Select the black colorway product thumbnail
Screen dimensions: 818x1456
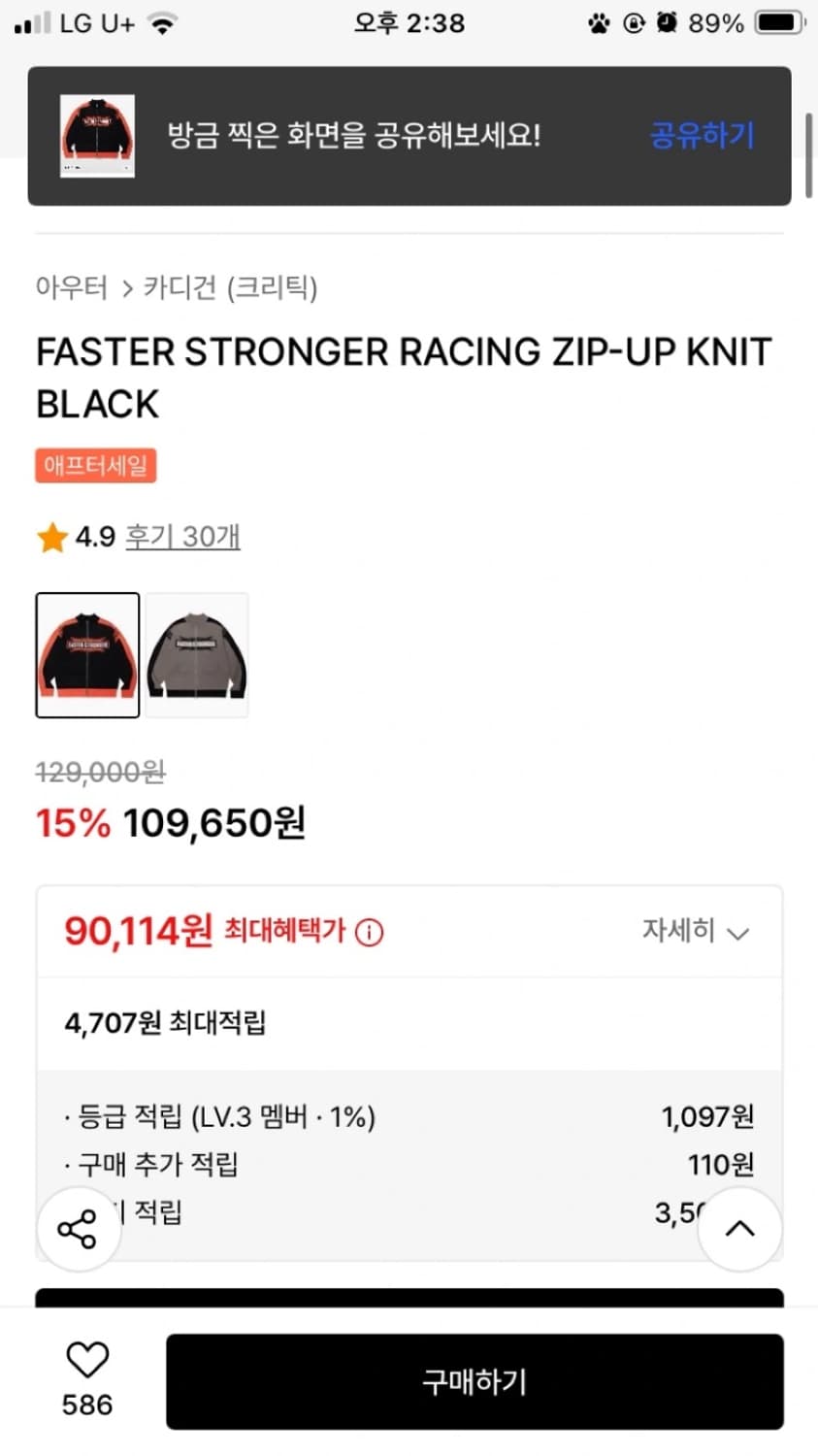[87, 655]
